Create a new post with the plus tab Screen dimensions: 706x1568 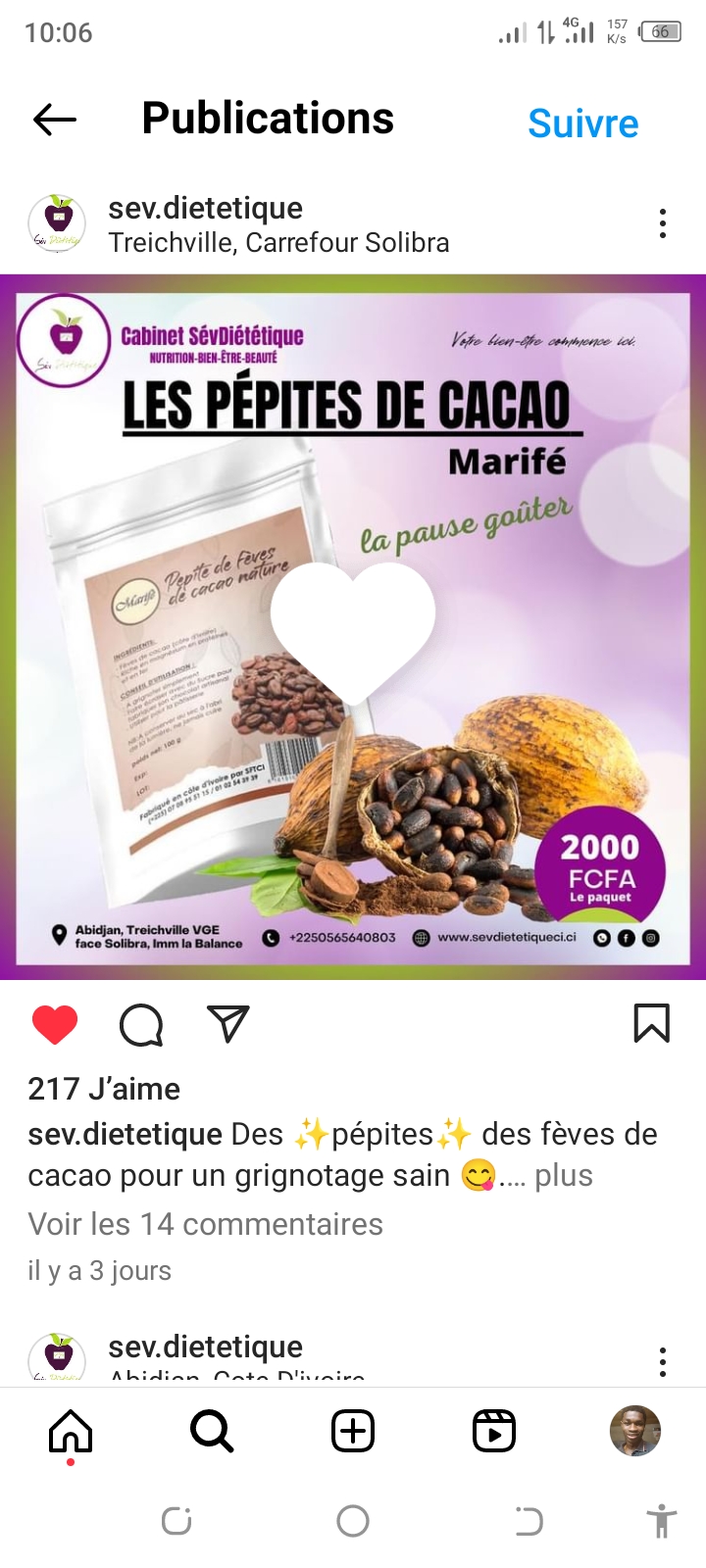tap(353, 1432)
